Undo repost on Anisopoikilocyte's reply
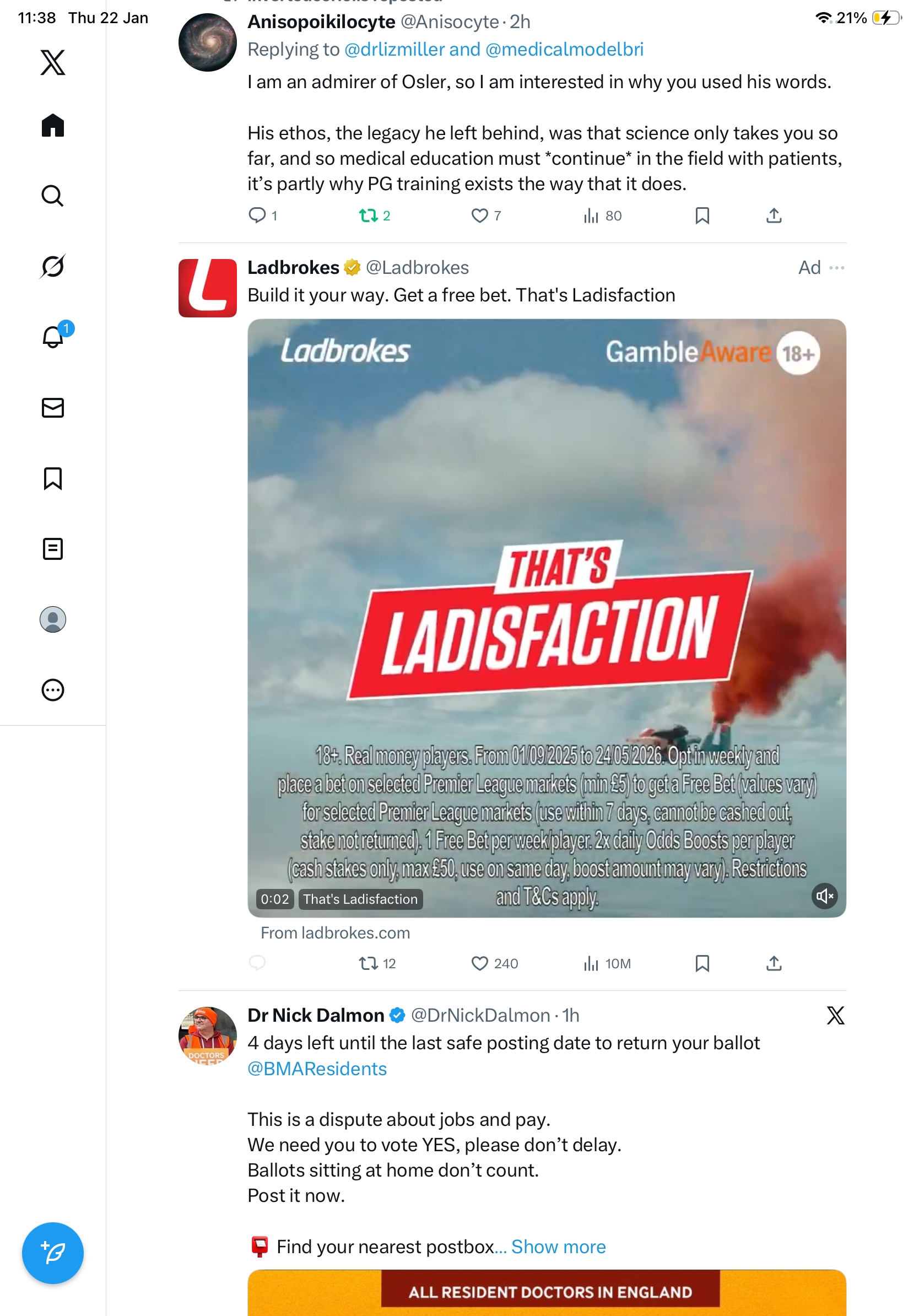Screen dimensions: 919x1316 tap(368, 215)
